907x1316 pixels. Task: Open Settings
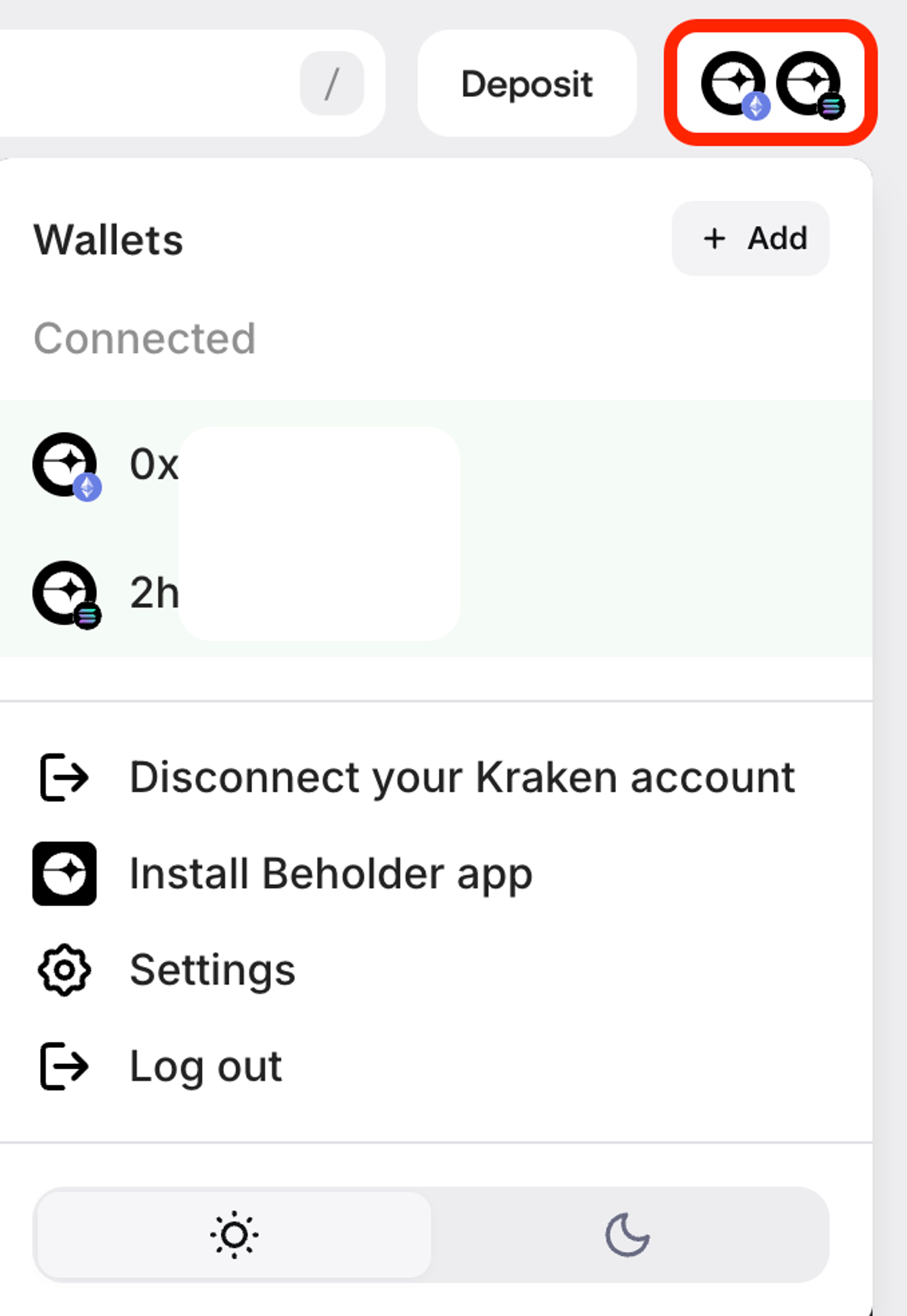pos(213,970)
